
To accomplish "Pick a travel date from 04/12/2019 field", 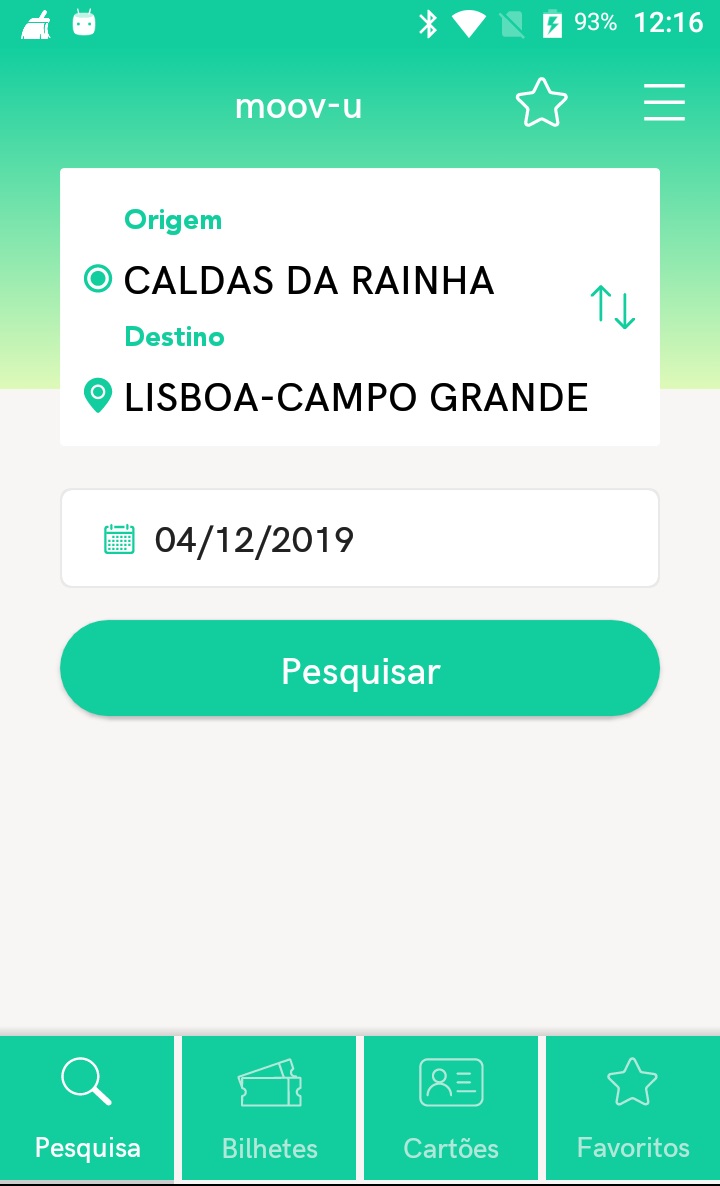I will pyautogui.click(x=360, y=539).
